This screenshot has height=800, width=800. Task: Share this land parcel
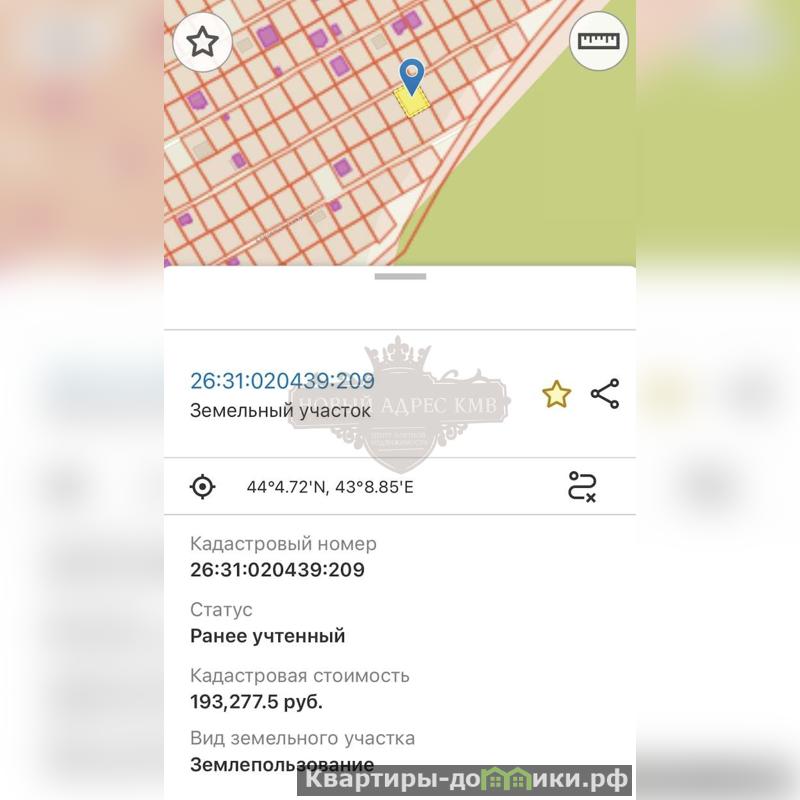605,394
